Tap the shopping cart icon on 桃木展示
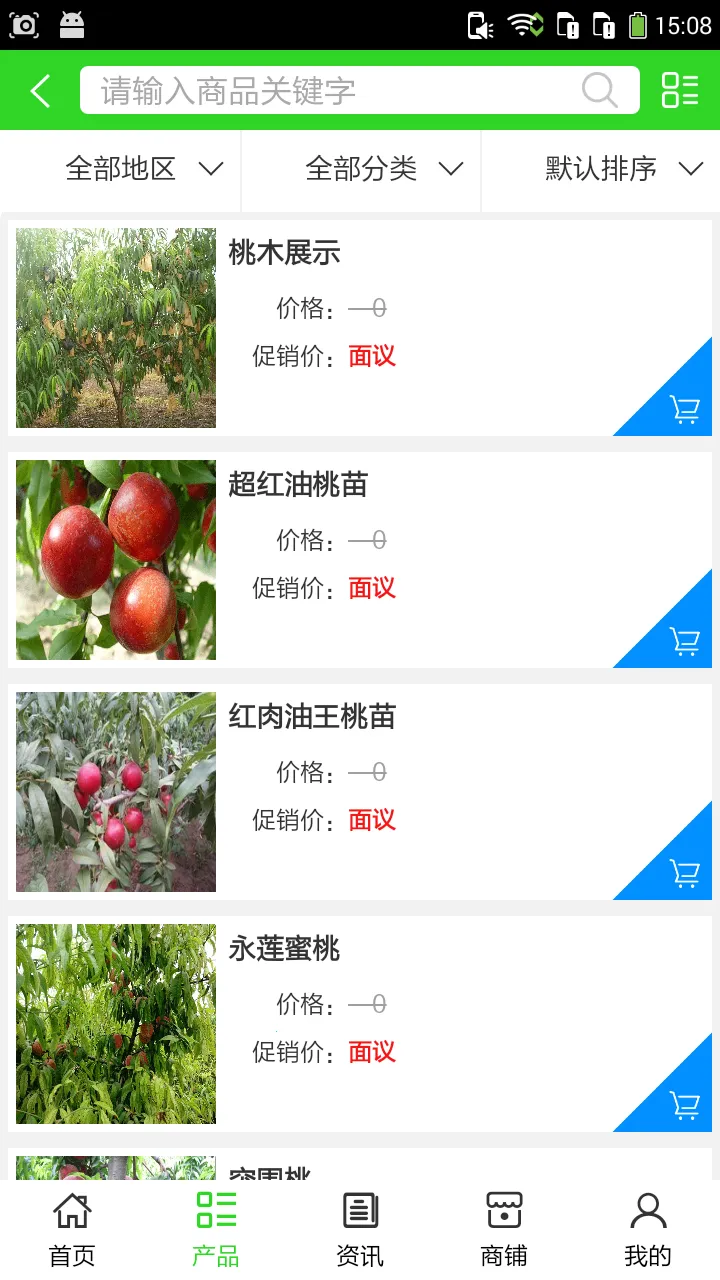720x1280 pixels. pos(684,410)
